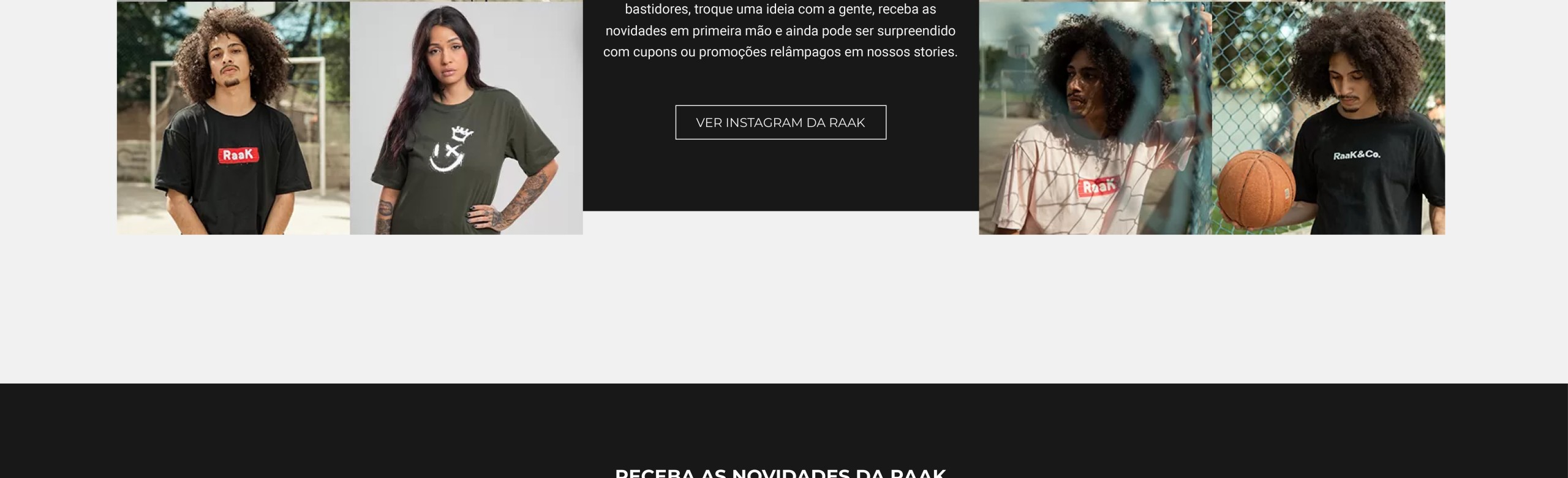The width and height of the screenshot is (1568, 478).
Task: Tap the VER INSTAGRAM DA RAAK button
Action: 780,123
